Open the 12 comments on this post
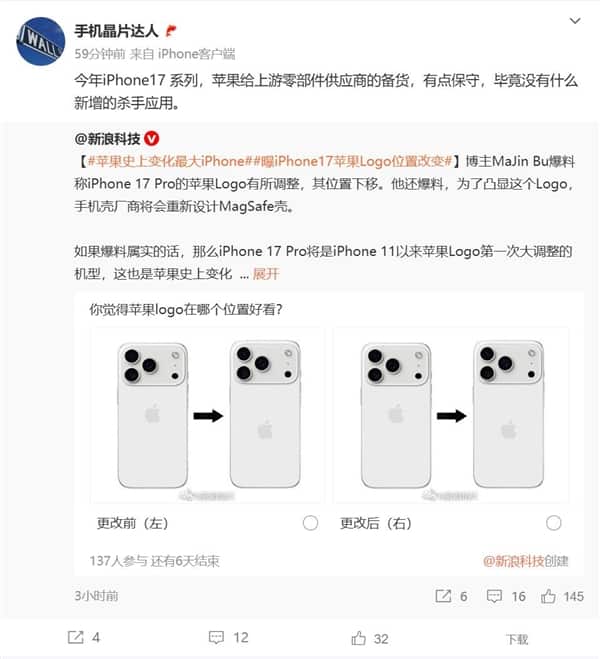The image size is (600, 659). tap(228, 637)
